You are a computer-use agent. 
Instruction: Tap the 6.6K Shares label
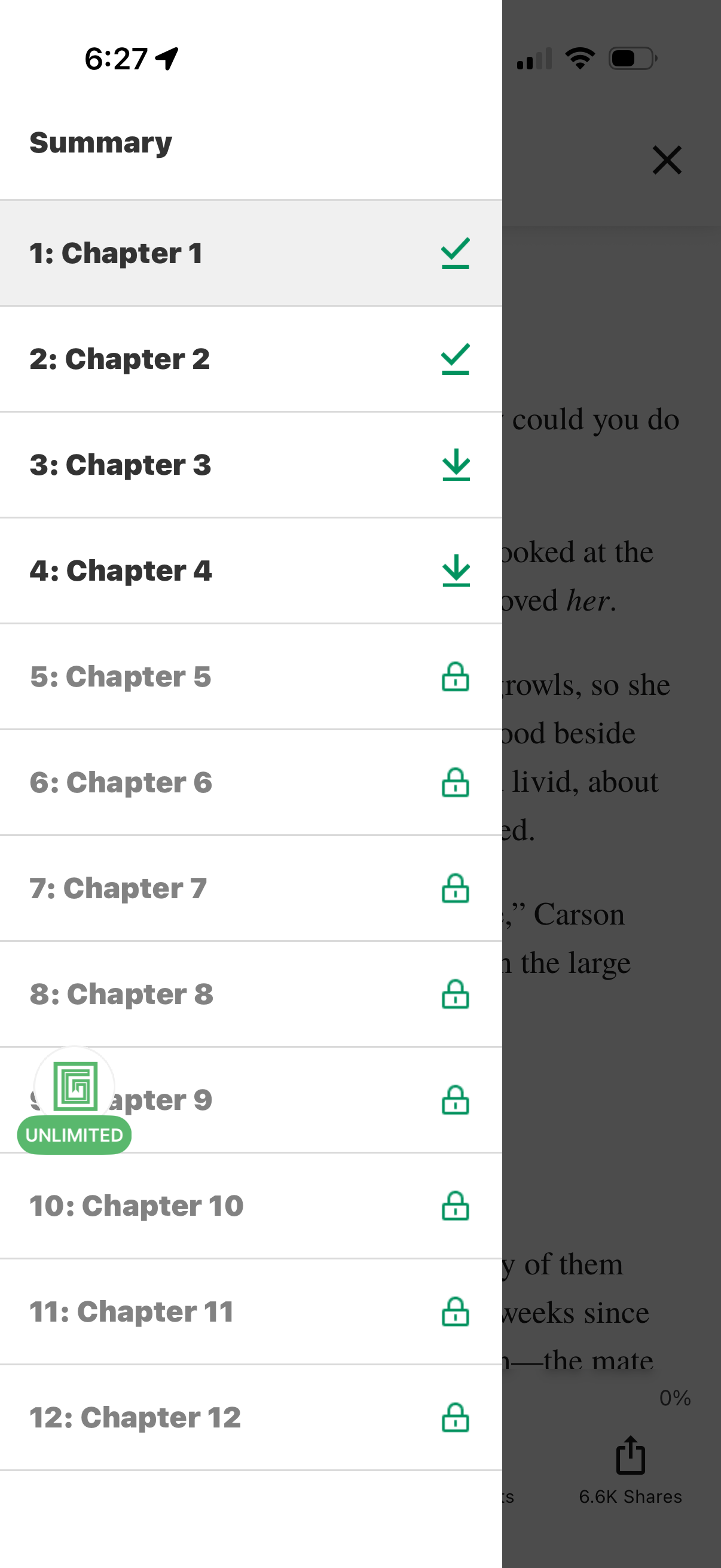click(630, 1497)
